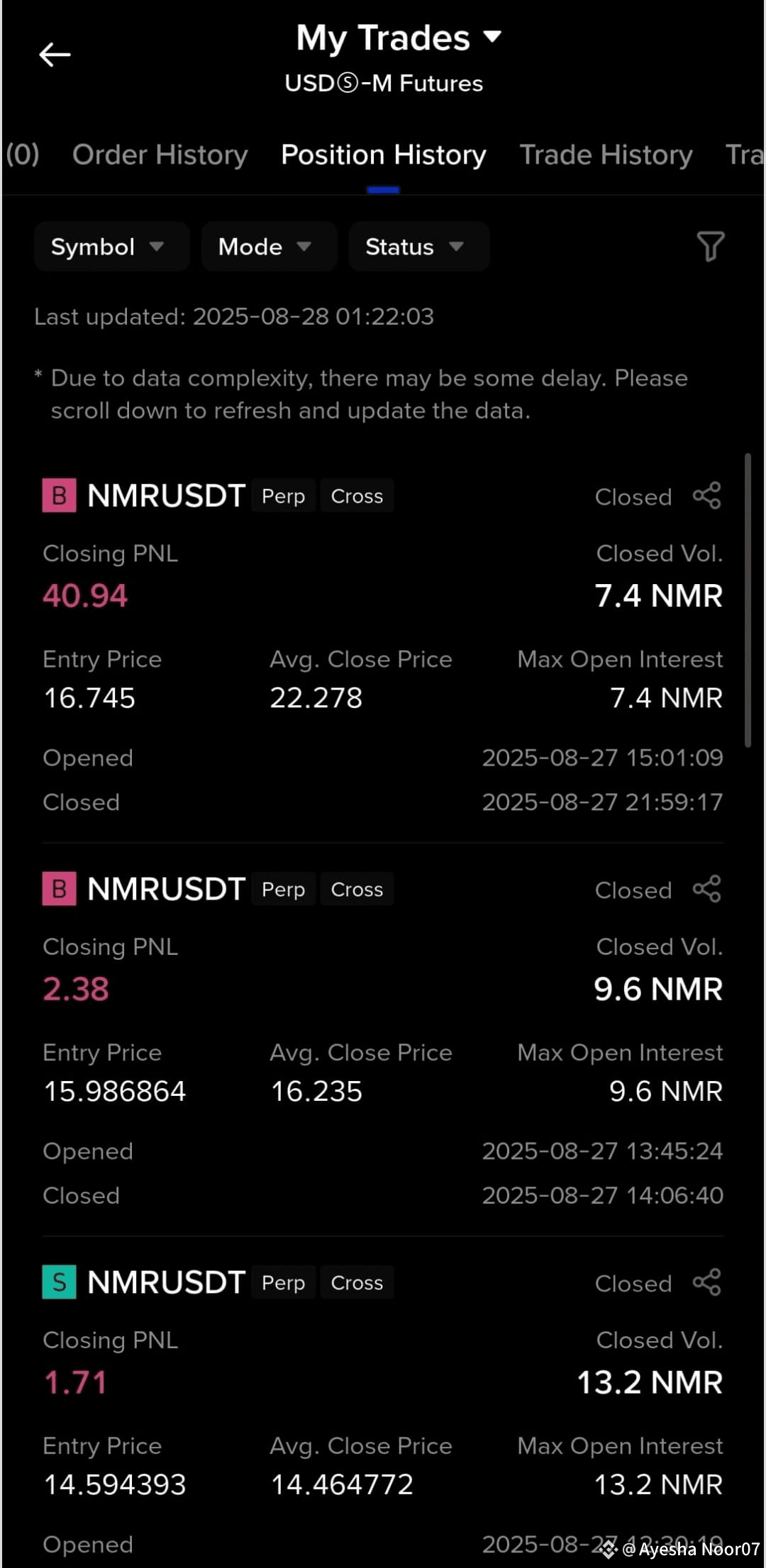Go back using the top-left arrow
Viewport: 766px width, 1568px height.
[x=55, y=55]
